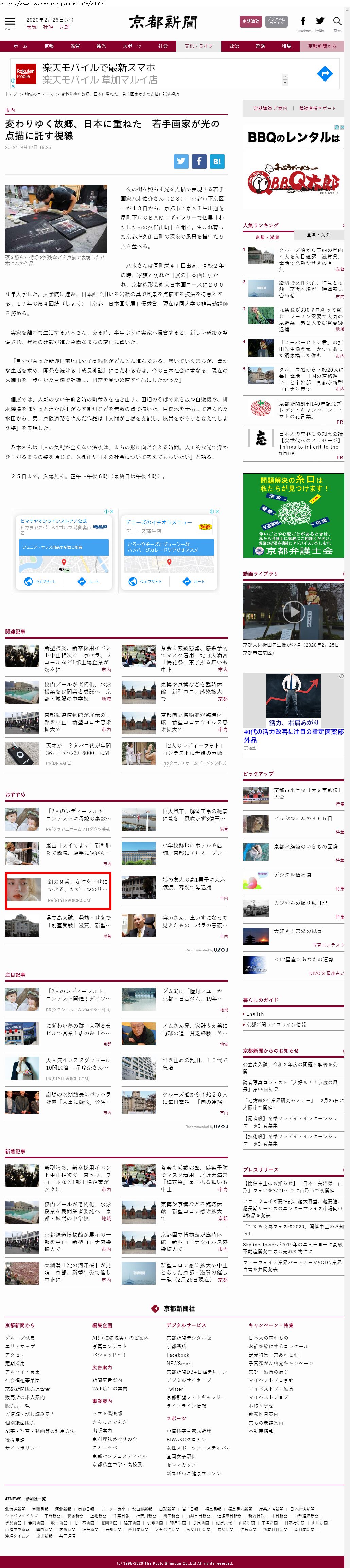Open the hamburger menu

[x=10, y=23]
